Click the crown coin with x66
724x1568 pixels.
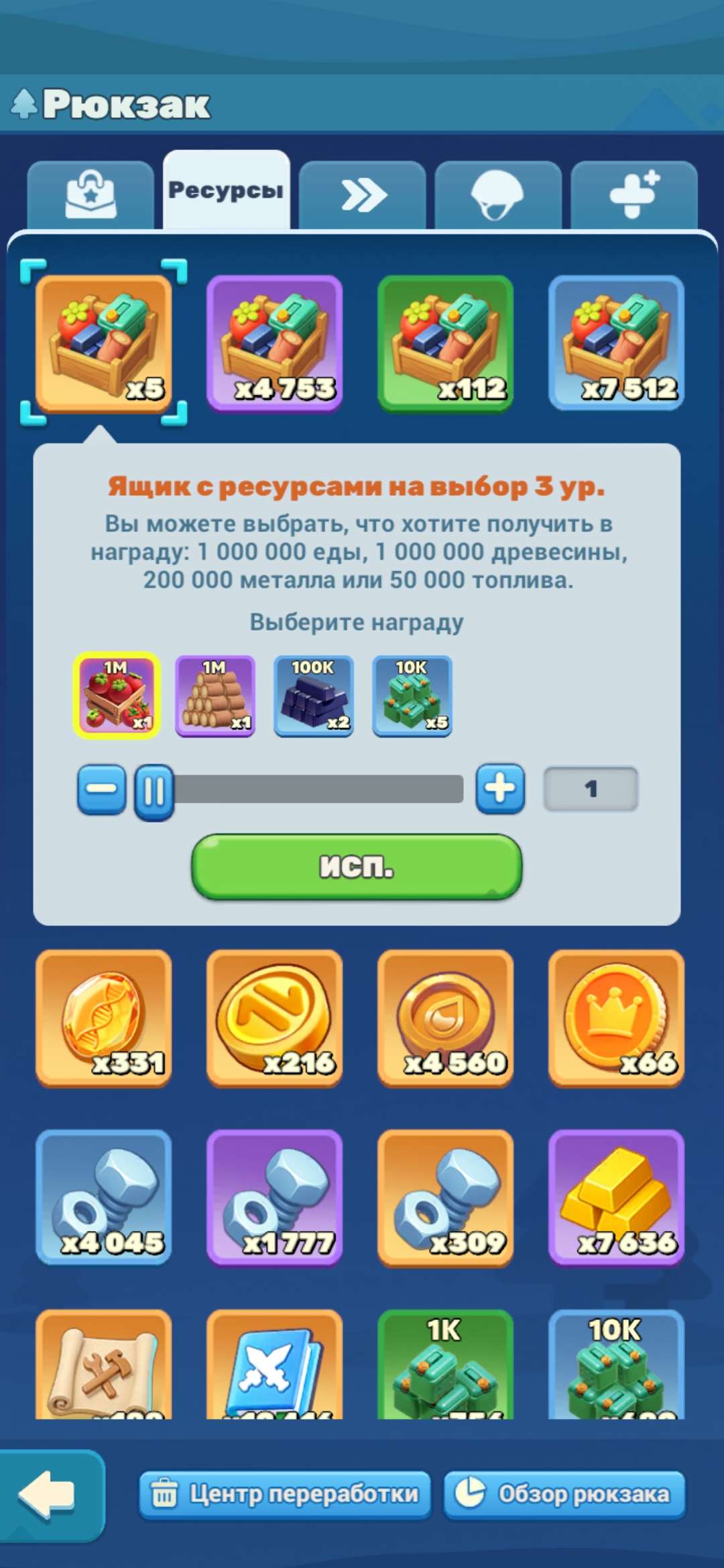[617, 1019]
